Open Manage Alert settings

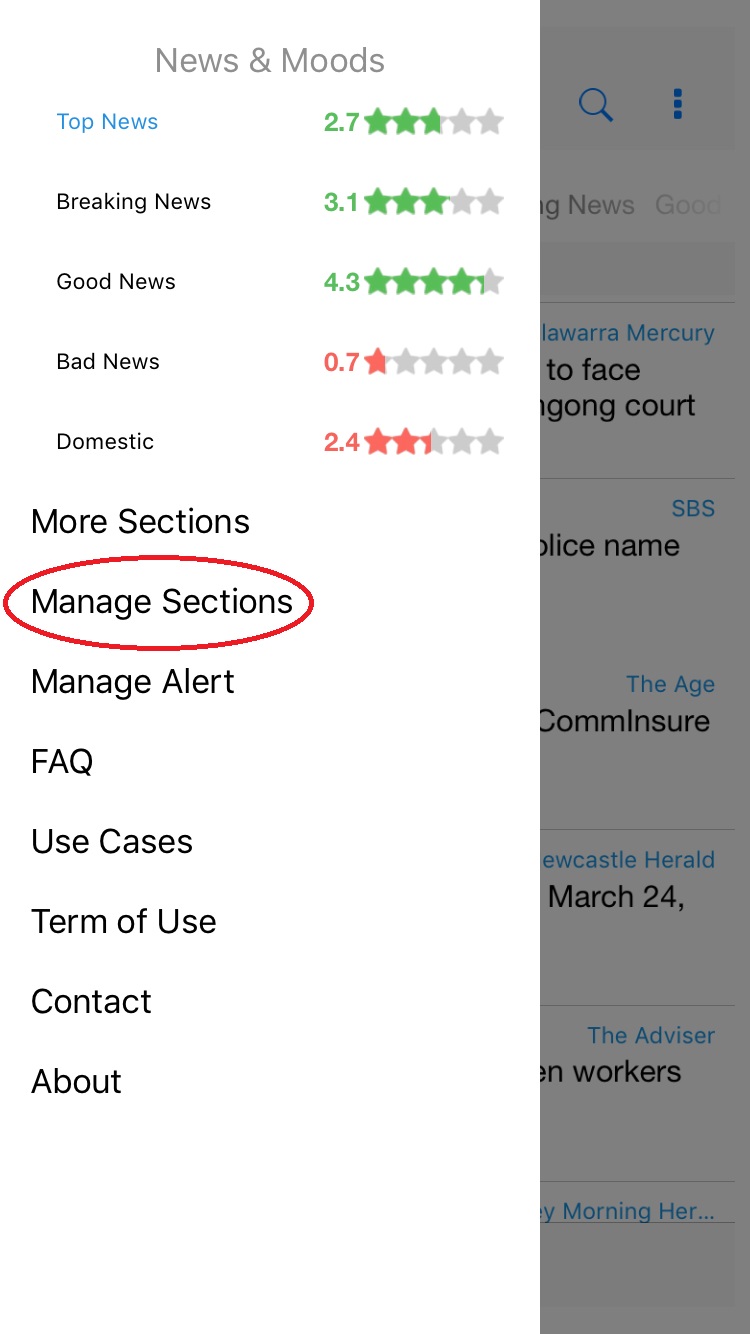click(133, 682)
